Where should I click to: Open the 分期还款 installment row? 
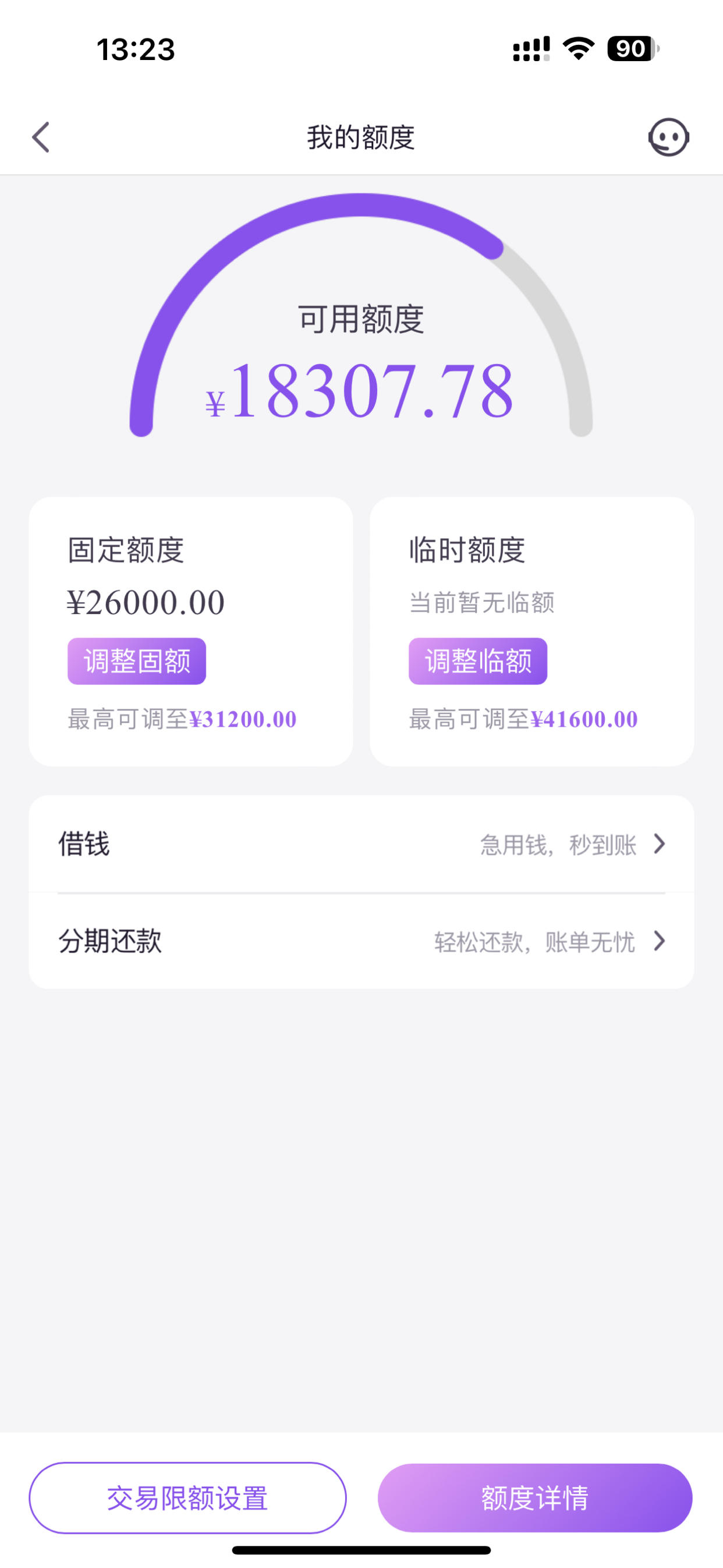pyautogui.click(x=361, y=941)
